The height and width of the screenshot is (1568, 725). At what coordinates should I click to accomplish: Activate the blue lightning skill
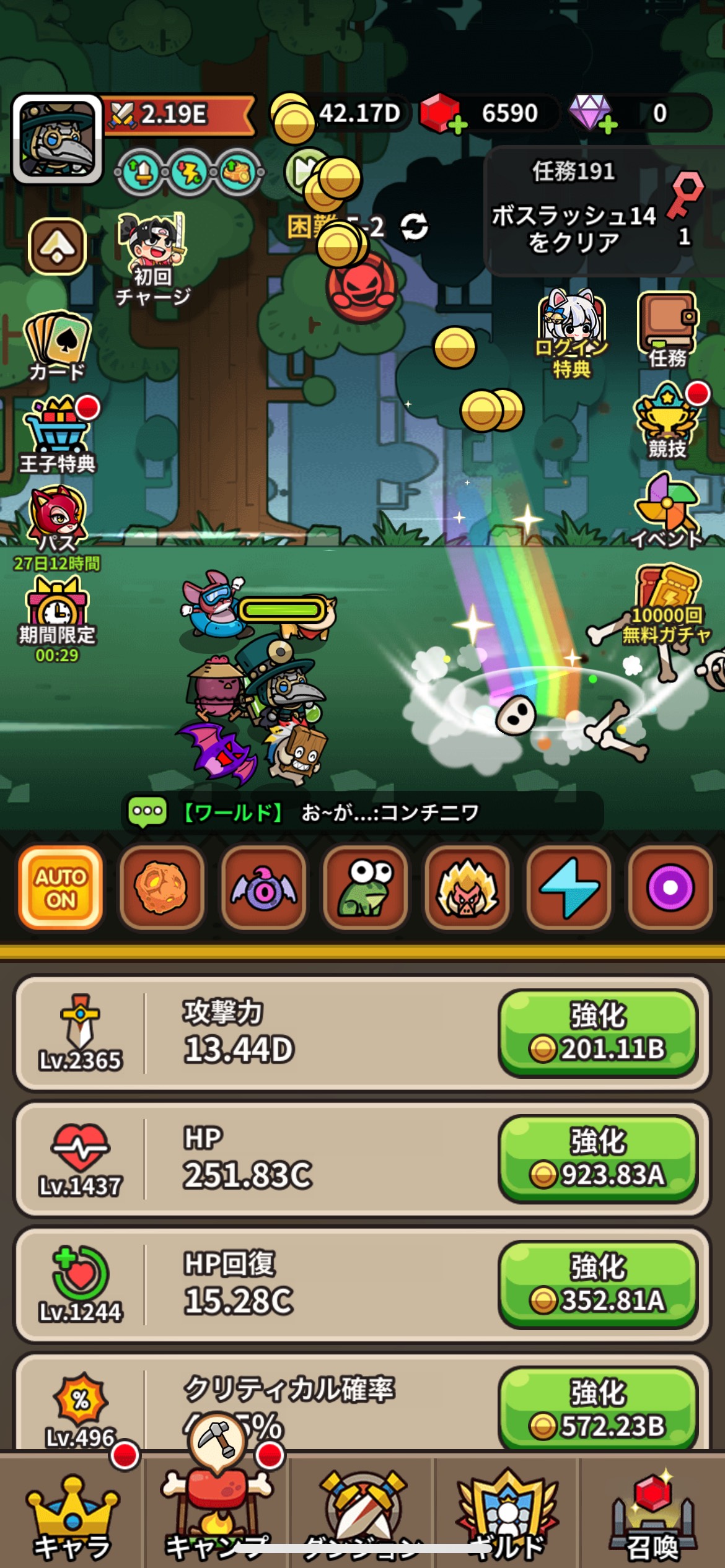coord(568,887)
